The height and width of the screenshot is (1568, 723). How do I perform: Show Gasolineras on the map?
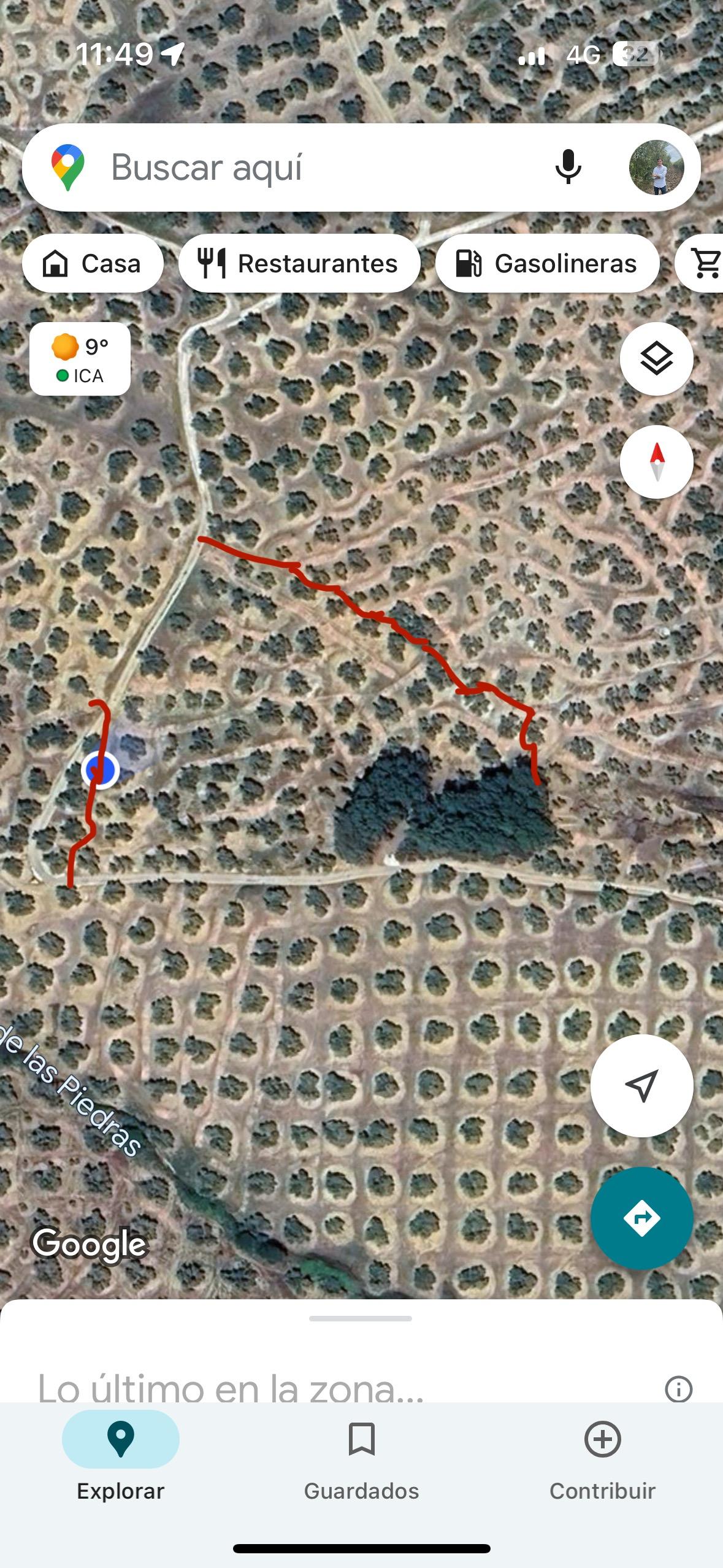[x=547, y=264]
